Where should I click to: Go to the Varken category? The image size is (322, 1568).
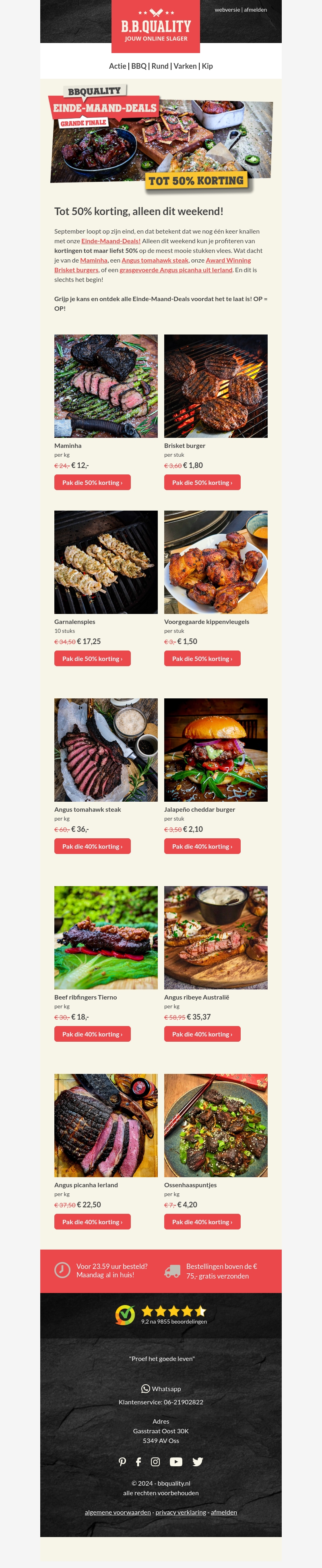(x=185, y=66)
